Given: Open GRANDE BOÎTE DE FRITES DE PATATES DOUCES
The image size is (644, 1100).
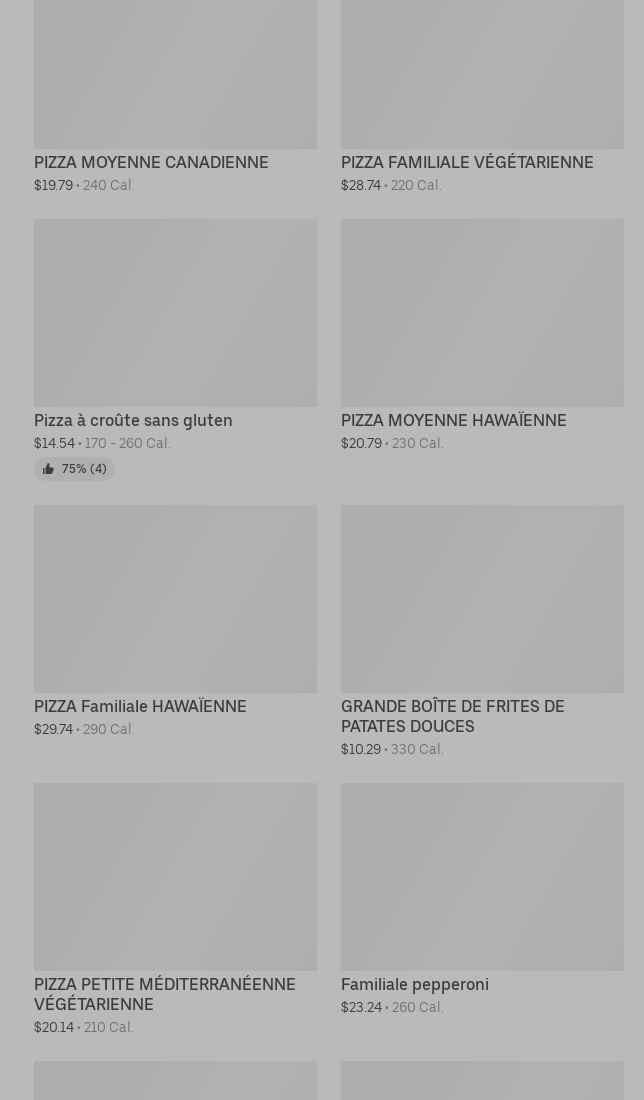Looking at the screenshot, I should click(483, 631).
